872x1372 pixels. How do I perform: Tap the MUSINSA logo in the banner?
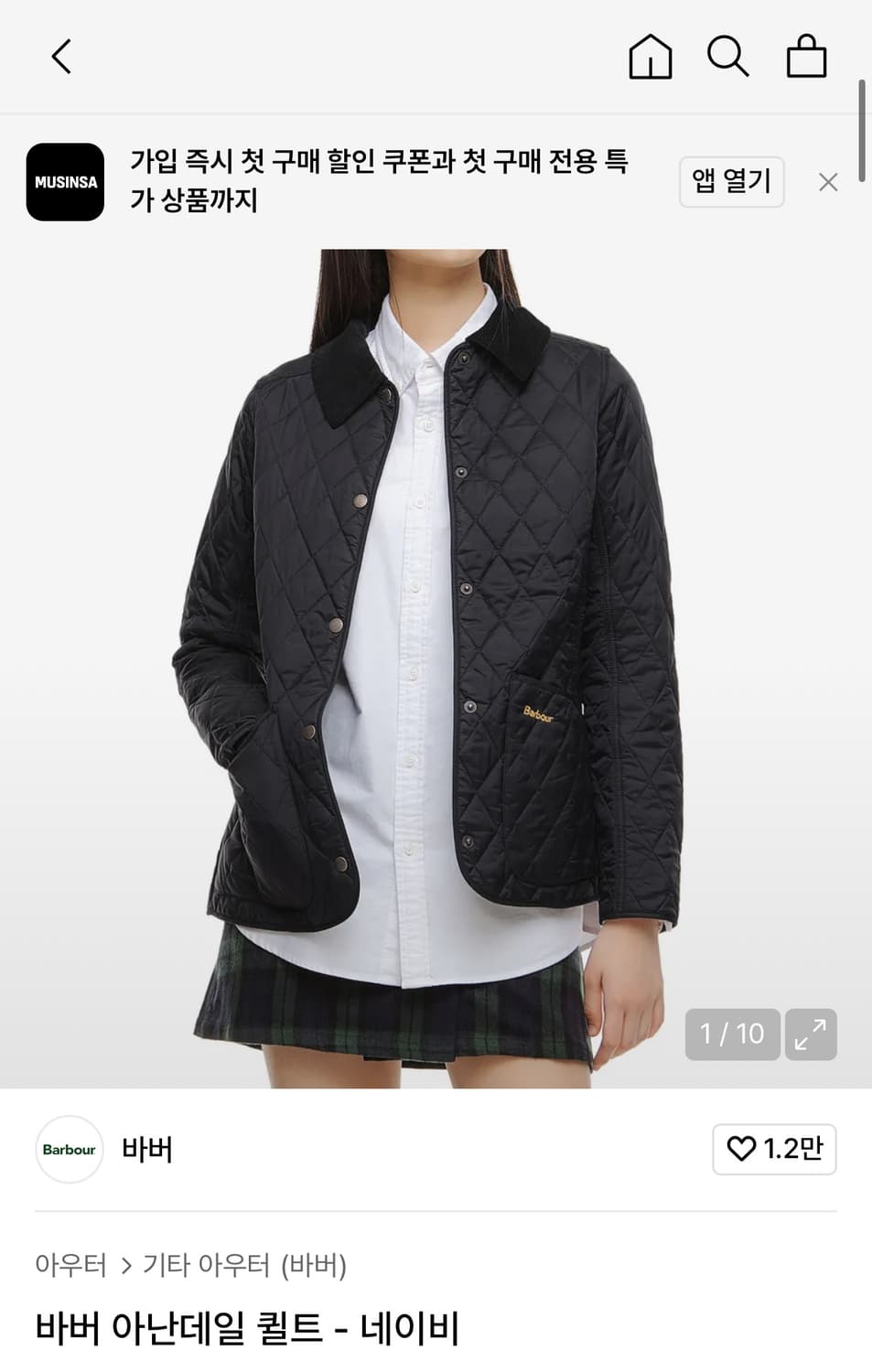tap(66, 181)
